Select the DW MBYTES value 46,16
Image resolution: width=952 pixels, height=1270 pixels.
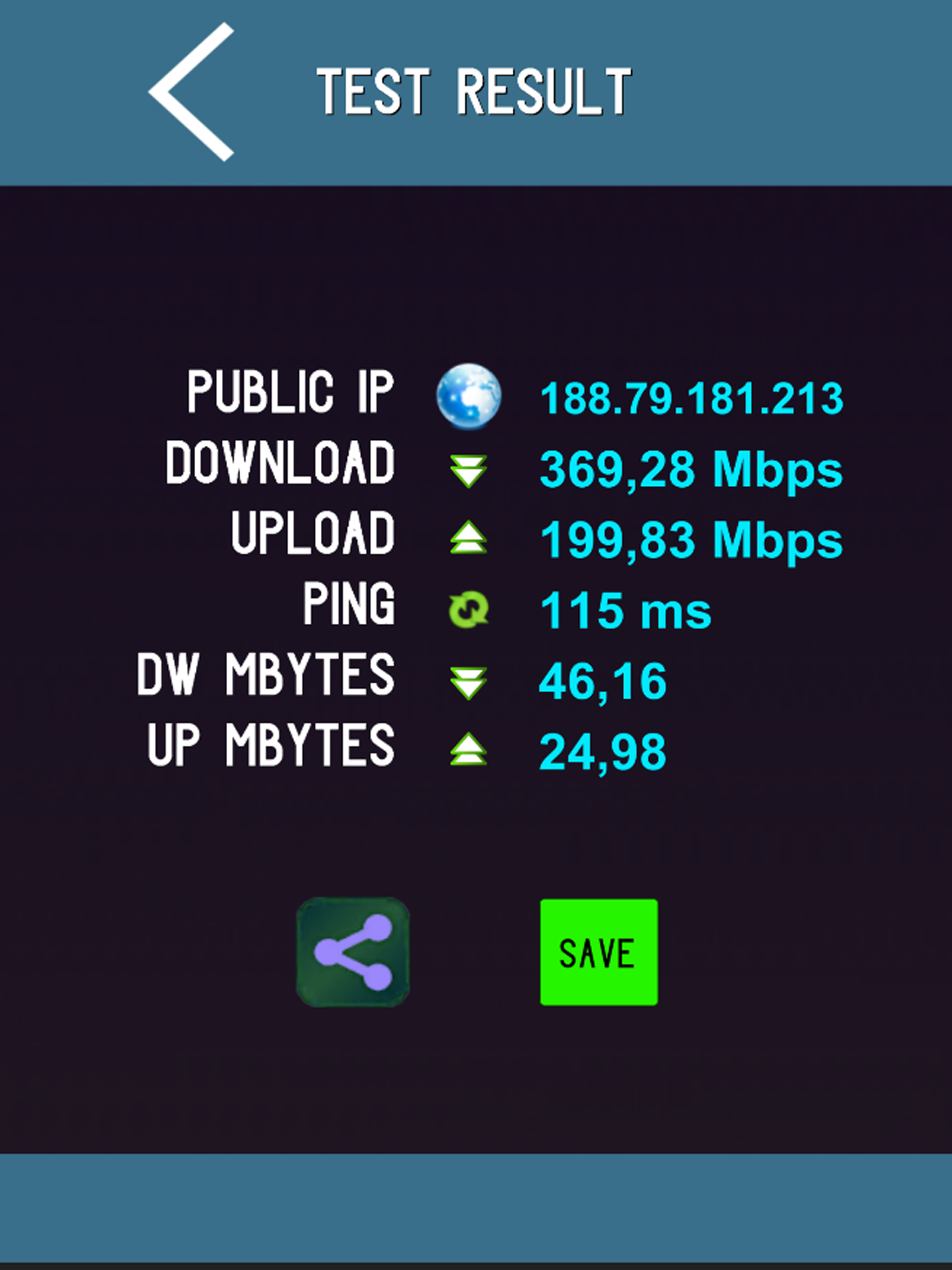[603, 681]
